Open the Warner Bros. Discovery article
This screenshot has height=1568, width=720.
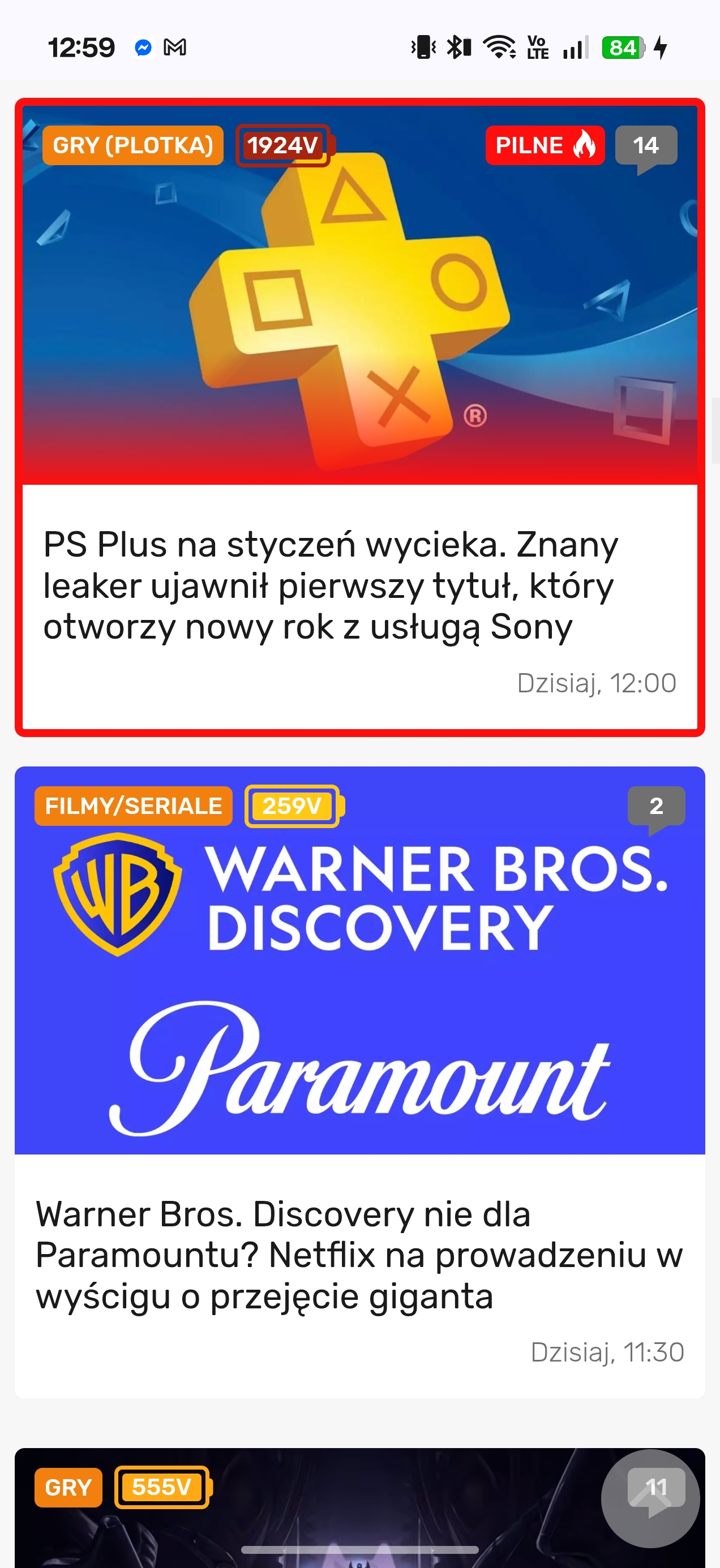tap(358, 1255)
